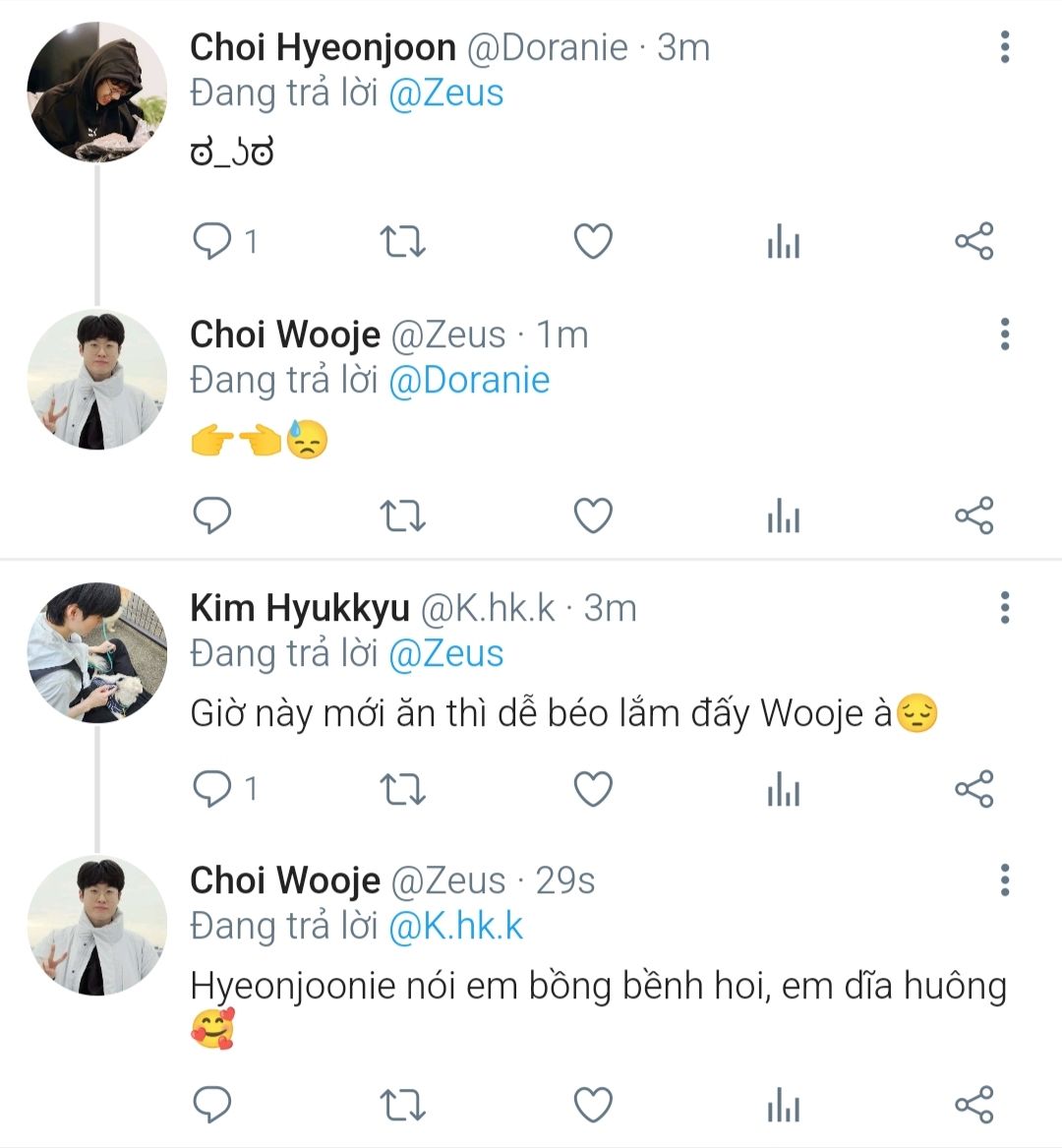This screenshot has width=1062, height=1148.
Task: Like Choi Wooje's reply to @K.hk.k
Action: pos(593,1105)
